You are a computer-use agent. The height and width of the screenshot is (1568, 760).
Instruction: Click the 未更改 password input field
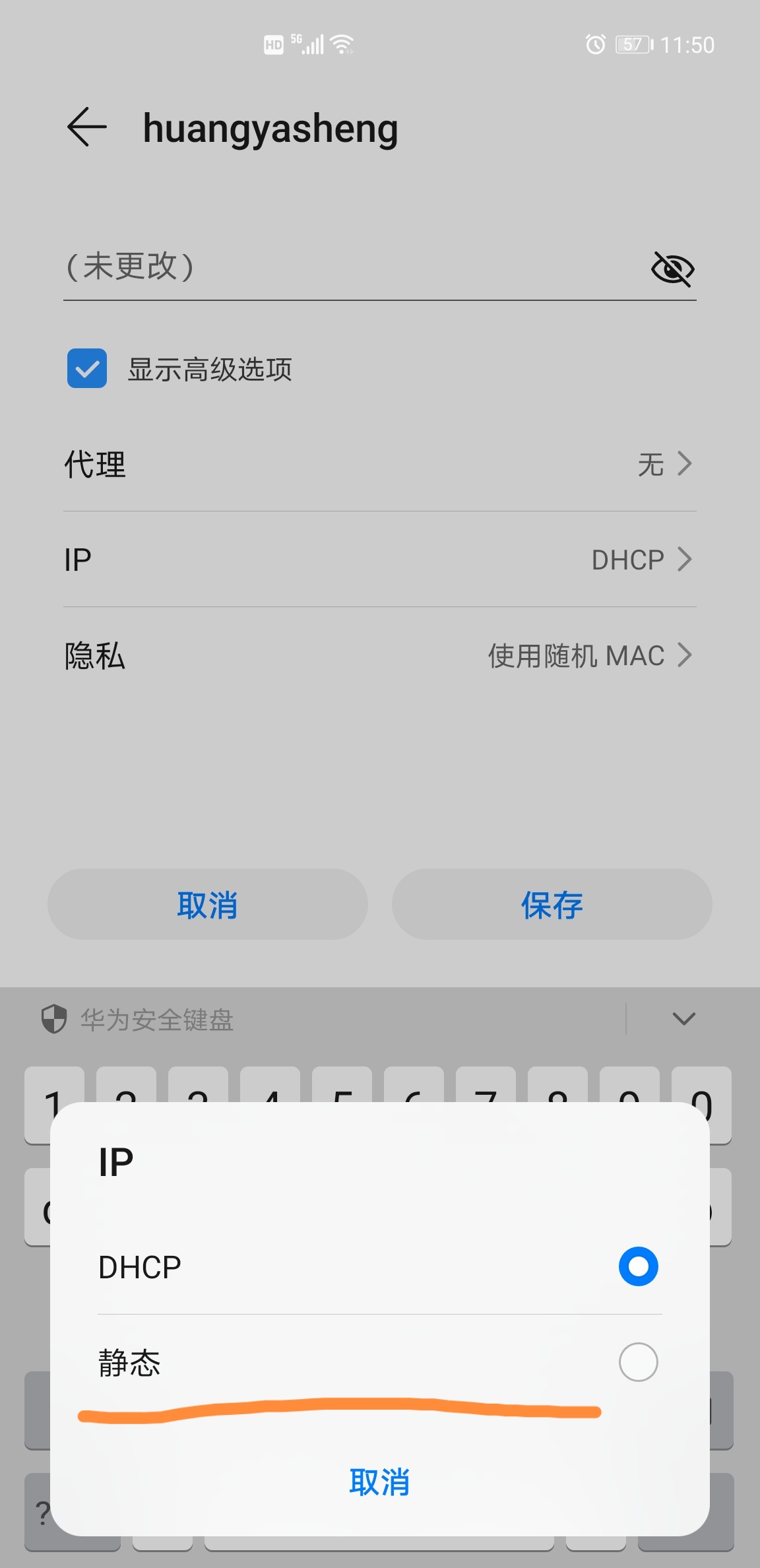(198, 269)
